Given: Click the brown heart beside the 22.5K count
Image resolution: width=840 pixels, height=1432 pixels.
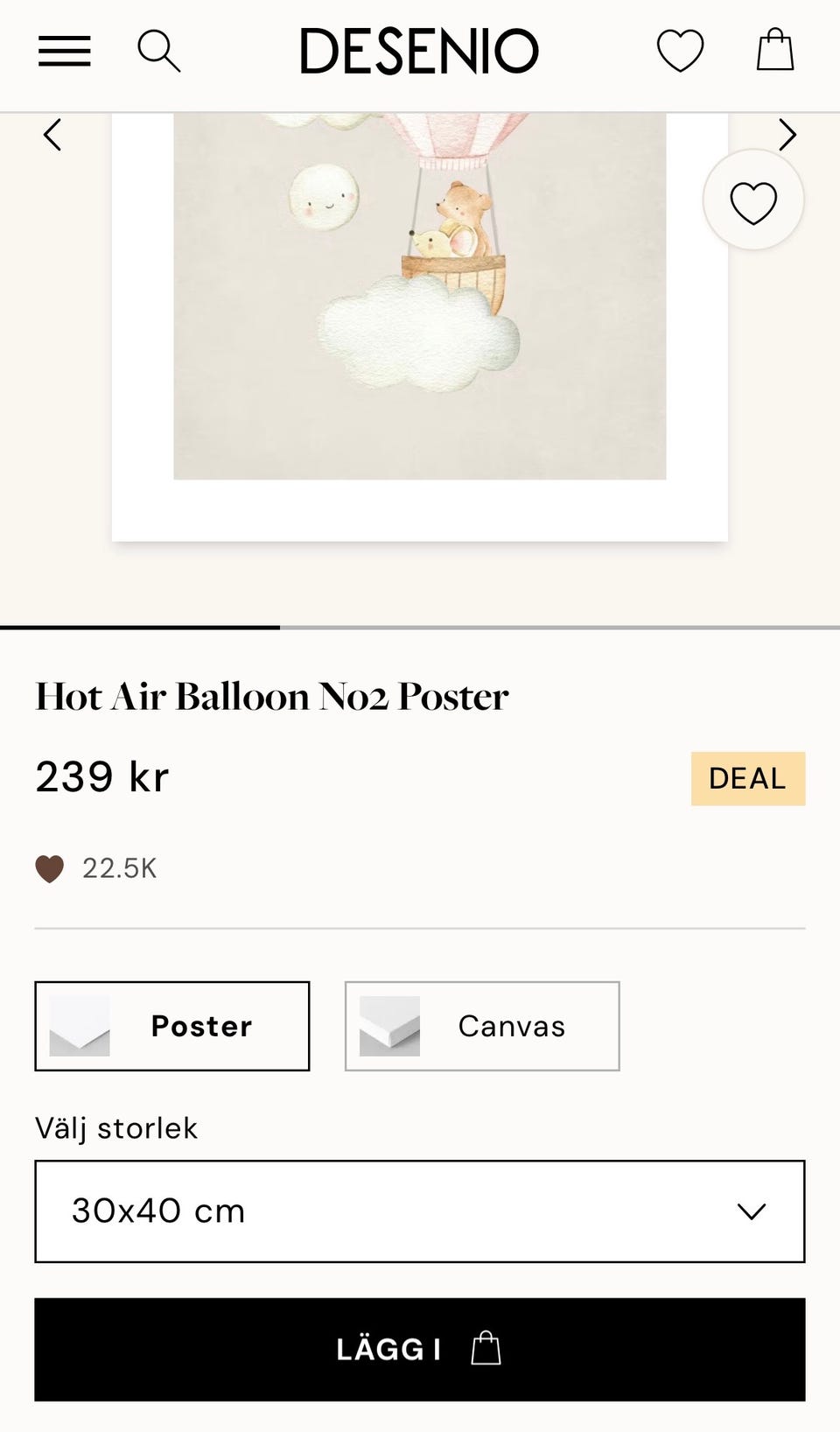Looking at the screenshot, I should [50, 868].
